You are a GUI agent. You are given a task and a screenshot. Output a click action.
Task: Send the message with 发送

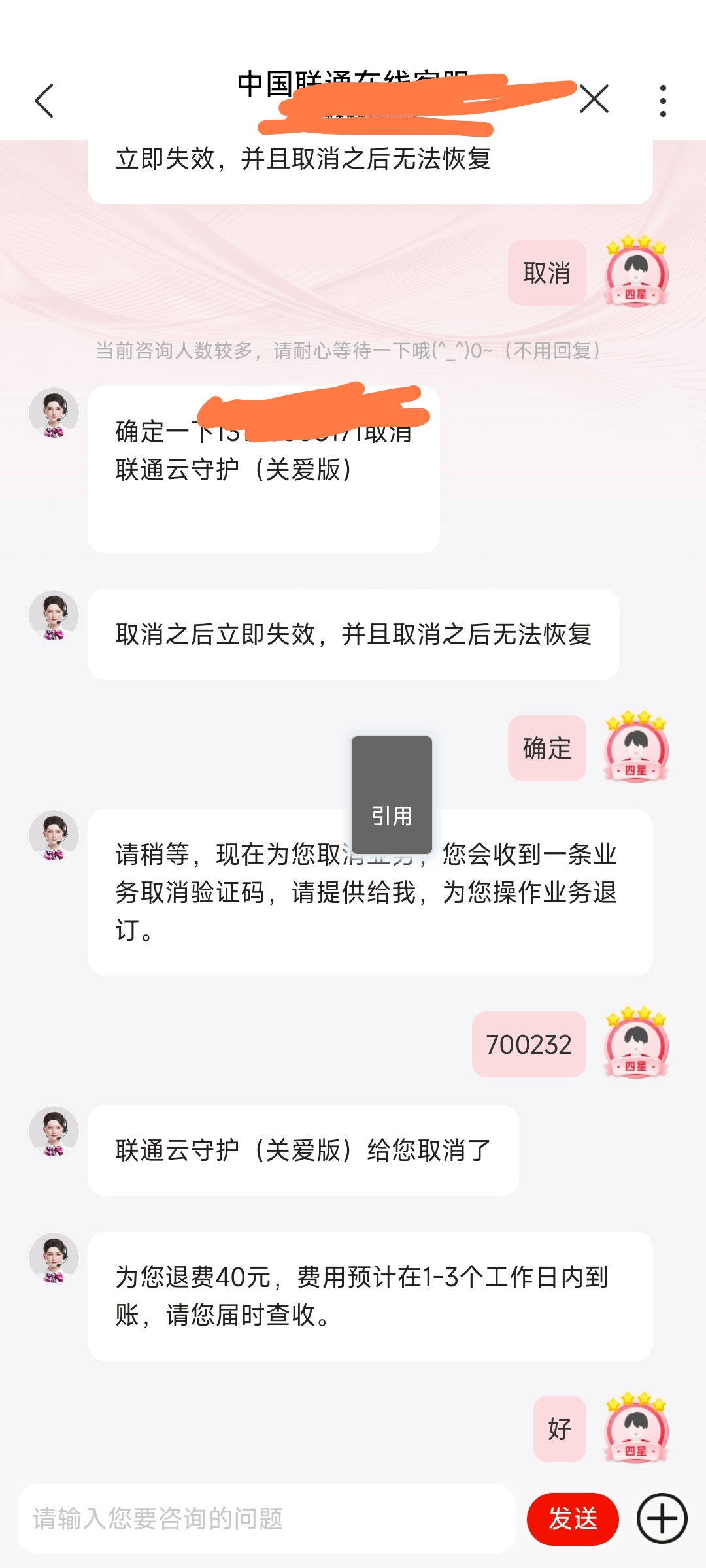[x=573, y=1518]
